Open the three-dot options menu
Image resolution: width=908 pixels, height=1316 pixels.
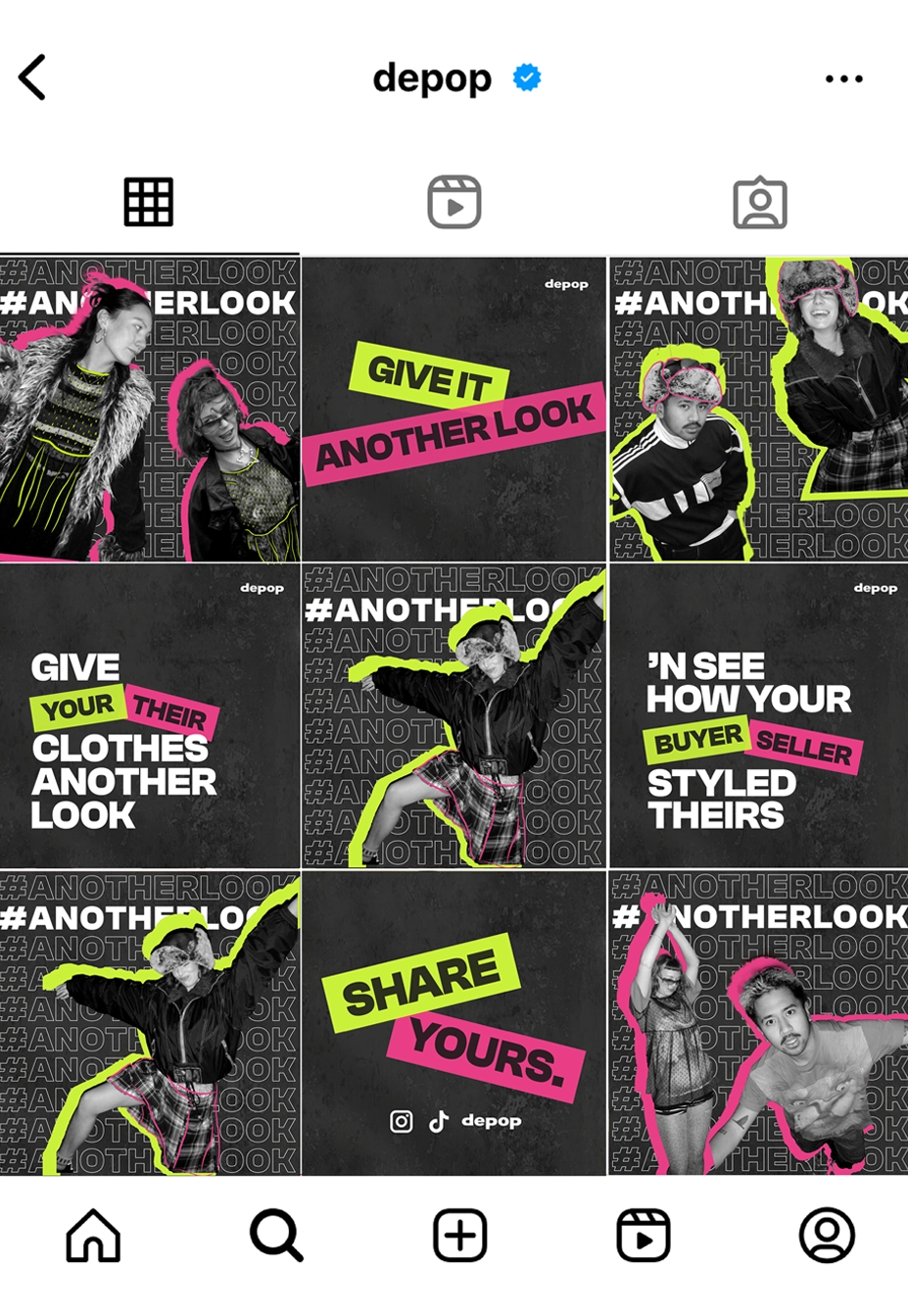point(843,78)
